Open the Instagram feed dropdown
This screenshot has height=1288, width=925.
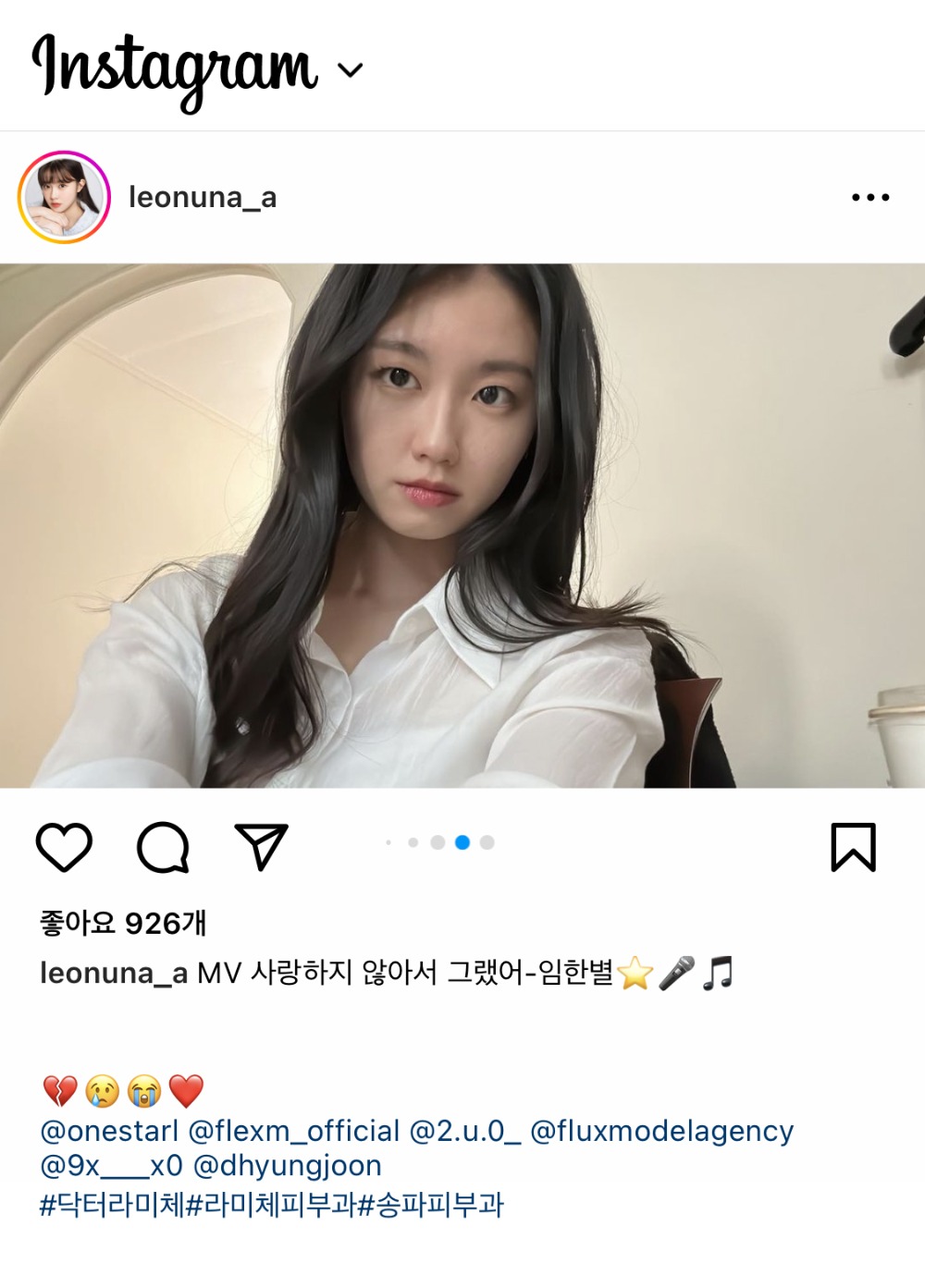tap(351, 70)
